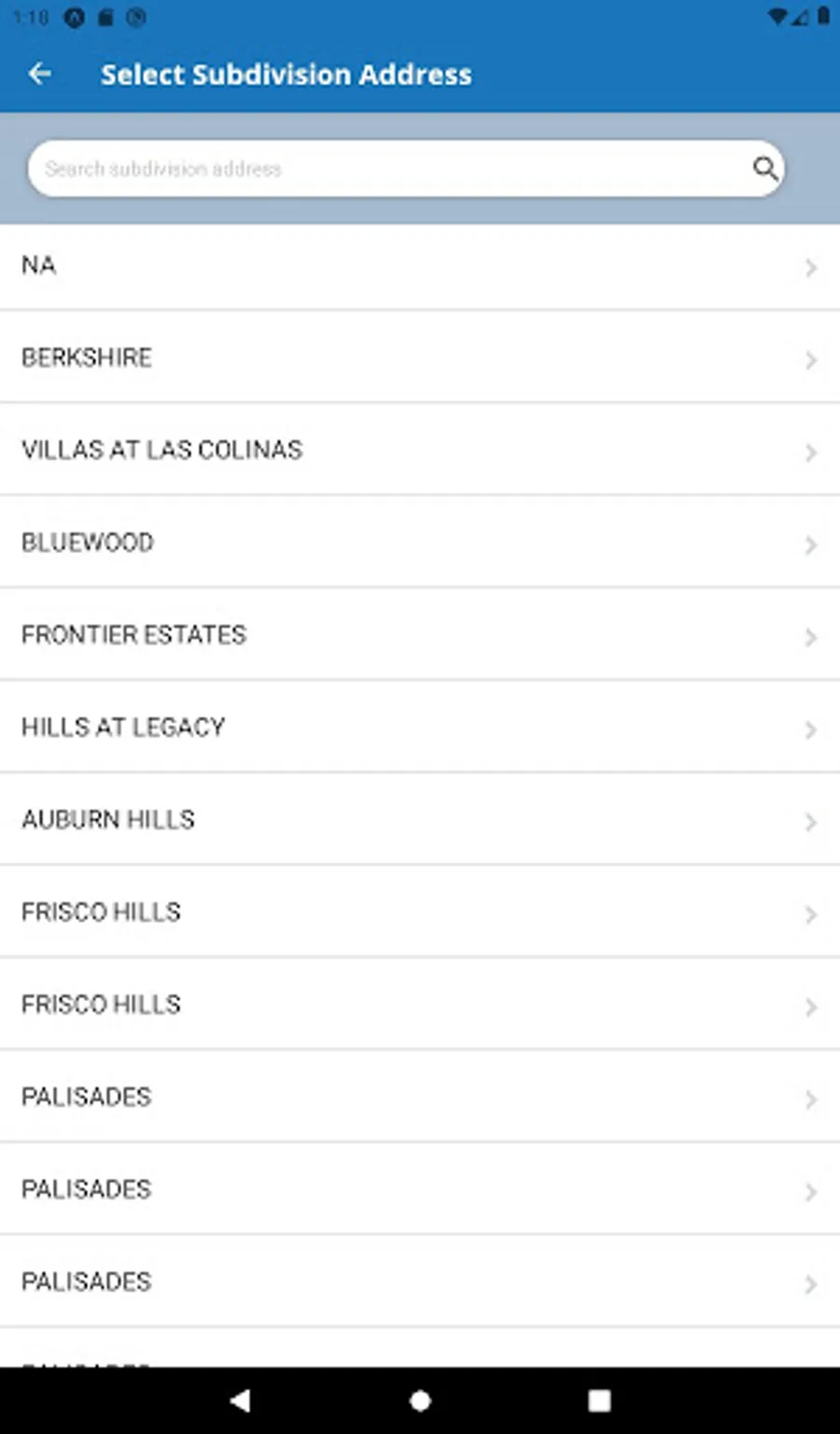This screenshot has width=840, height=1434.
Task: Open the BLUEWOOD subdivision row
Action: (420, 542)
